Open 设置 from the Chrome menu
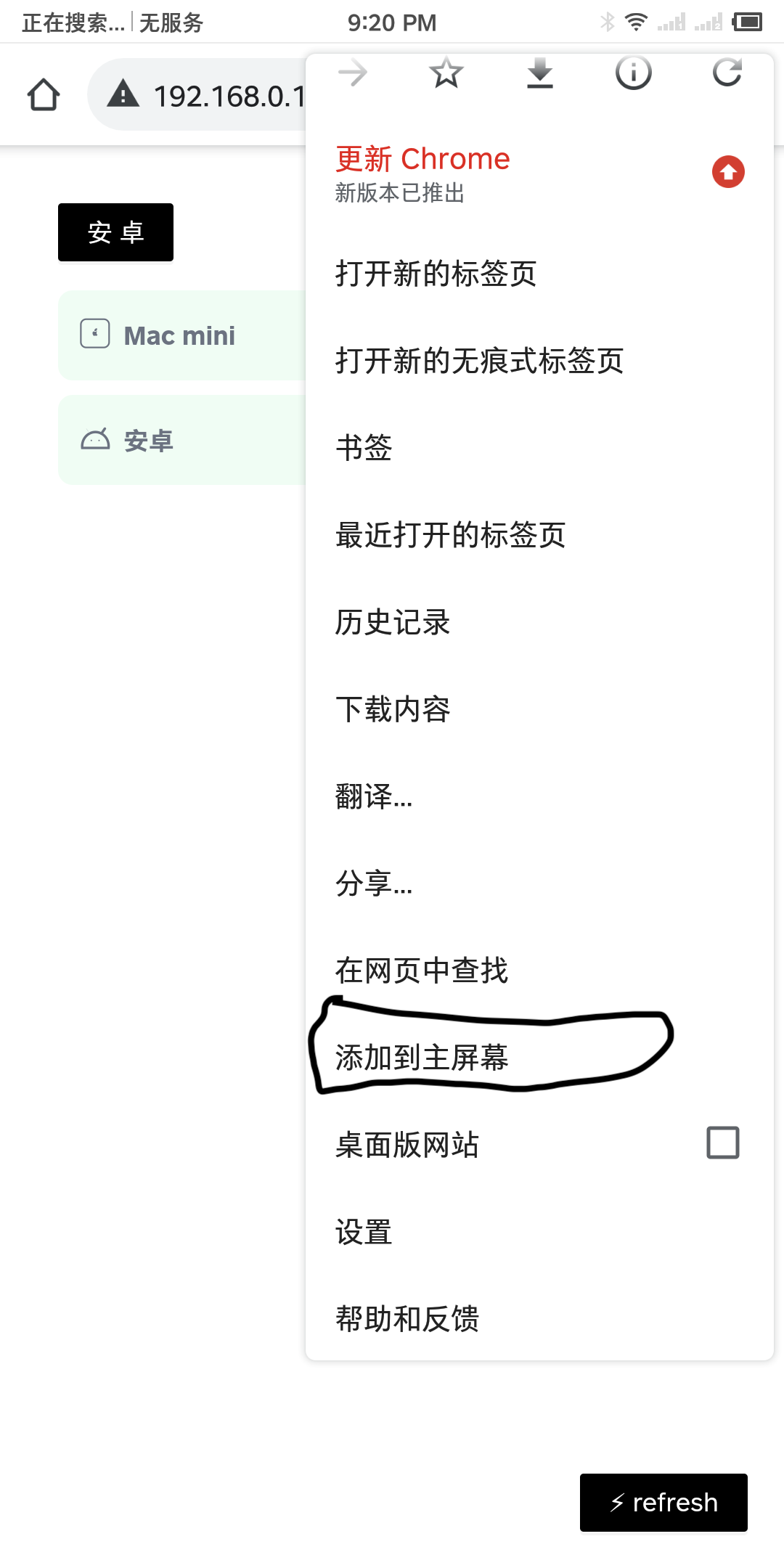The image size is (784, 1568). click(363, 1231)
